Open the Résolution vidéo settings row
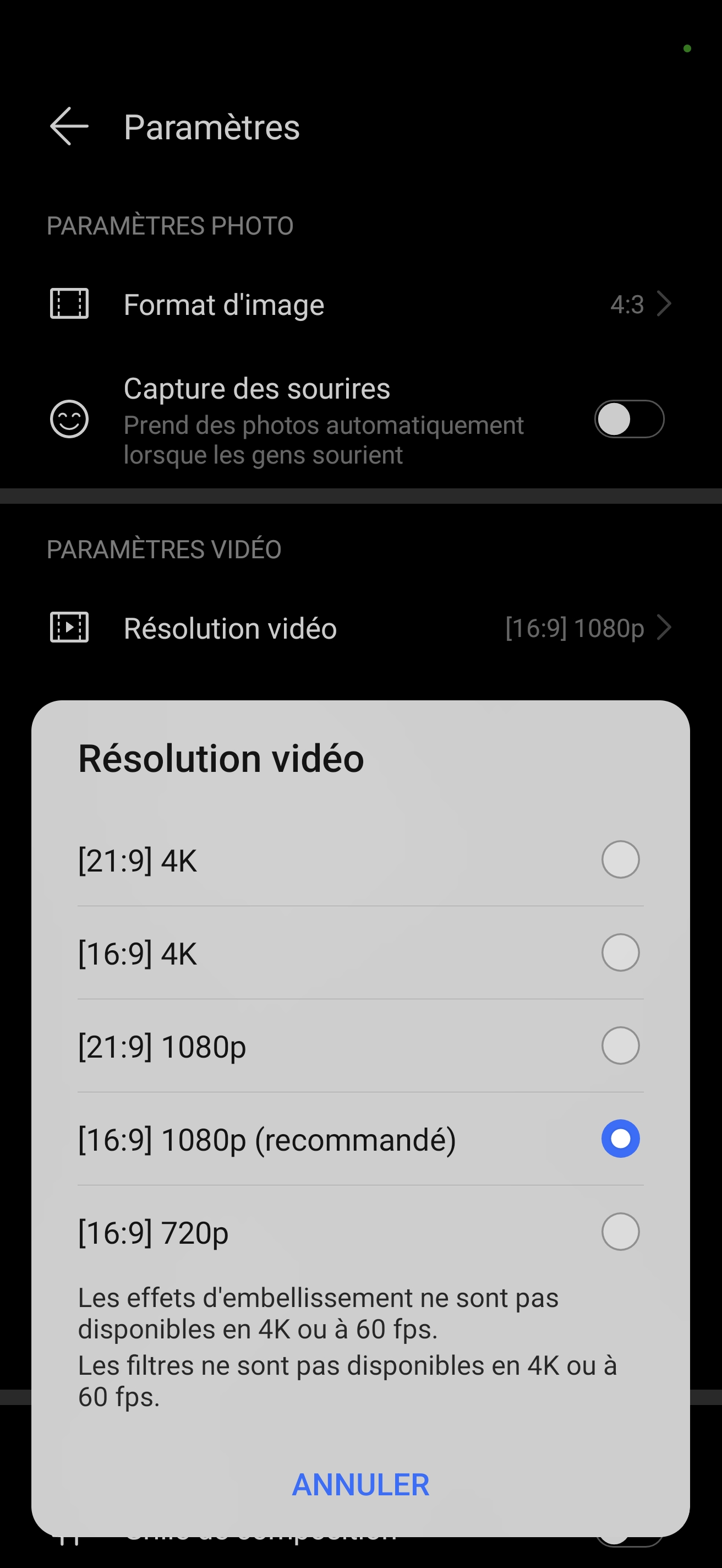The width and height of the screenshot is (722, 1568). point(360,628)
